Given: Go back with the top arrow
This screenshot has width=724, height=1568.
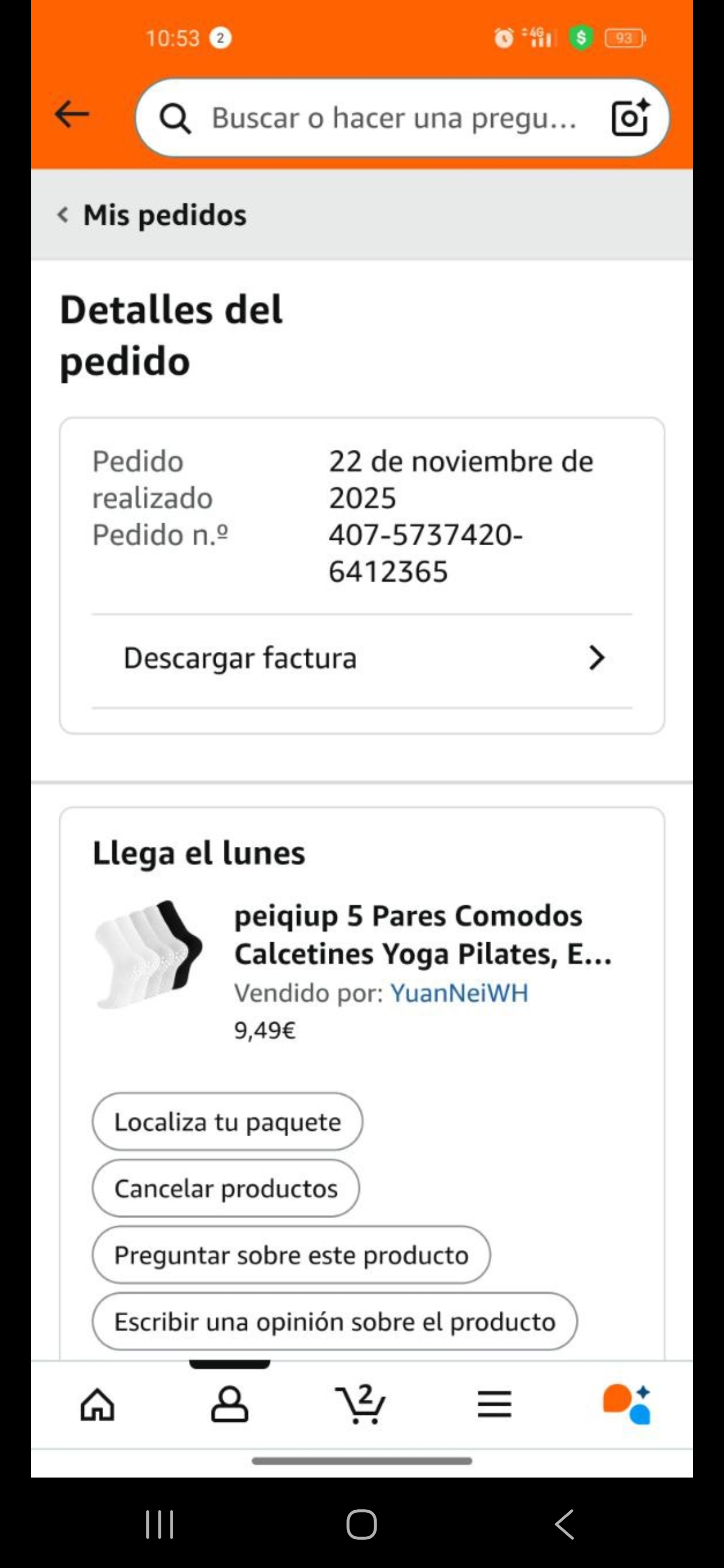Looking at the screenshot, I should pyautogui.click(x=72, y=115).
